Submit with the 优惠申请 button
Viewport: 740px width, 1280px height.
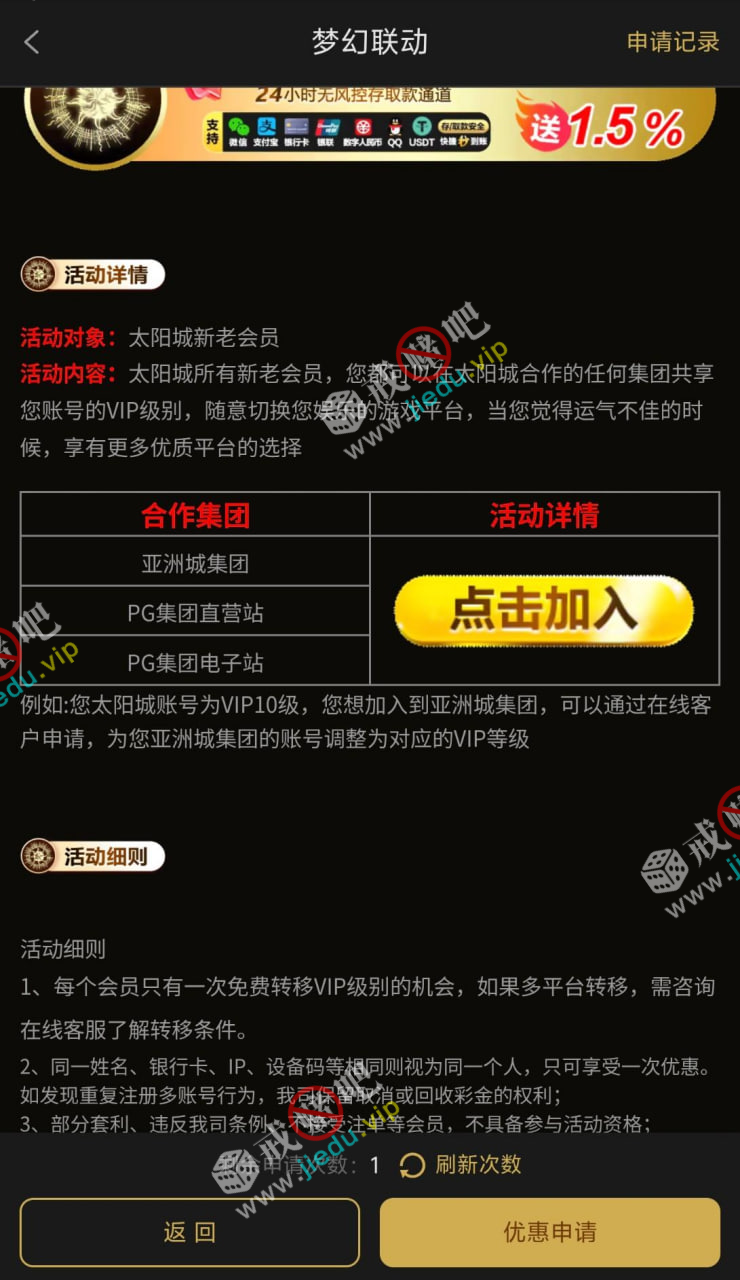pyautogui.click(x=549, y=1232)
